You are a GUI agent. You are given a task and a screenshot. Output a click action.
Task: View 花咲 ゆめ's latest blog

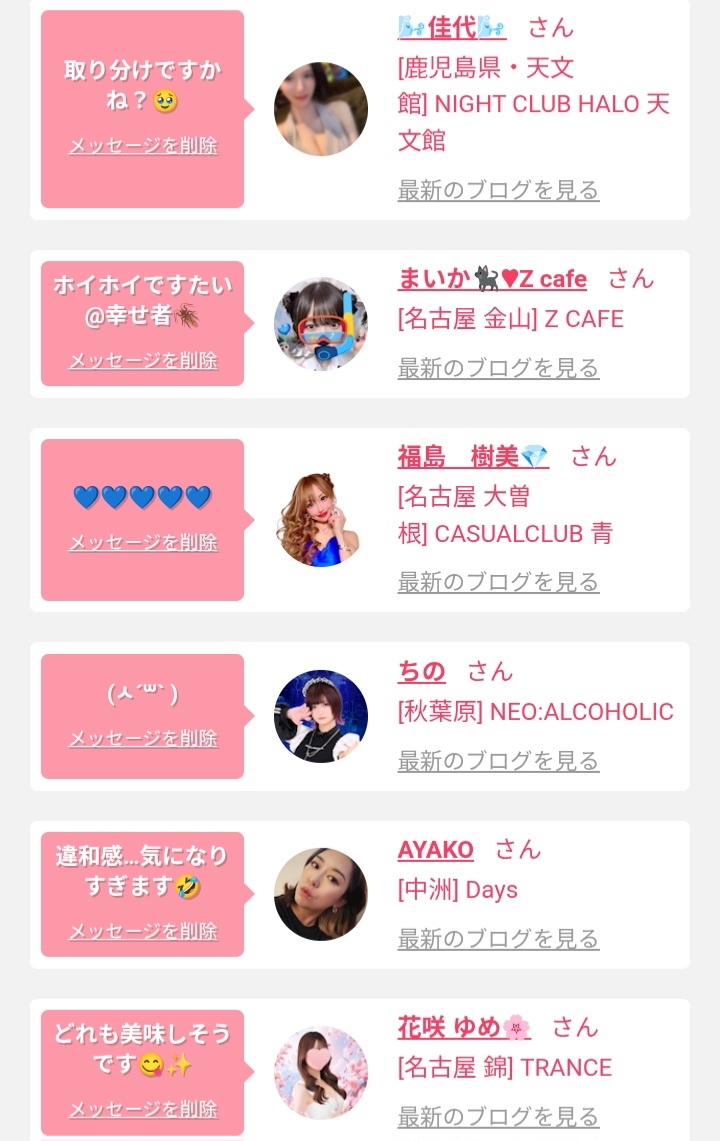pyautogui.click(x=498, y=1116)
